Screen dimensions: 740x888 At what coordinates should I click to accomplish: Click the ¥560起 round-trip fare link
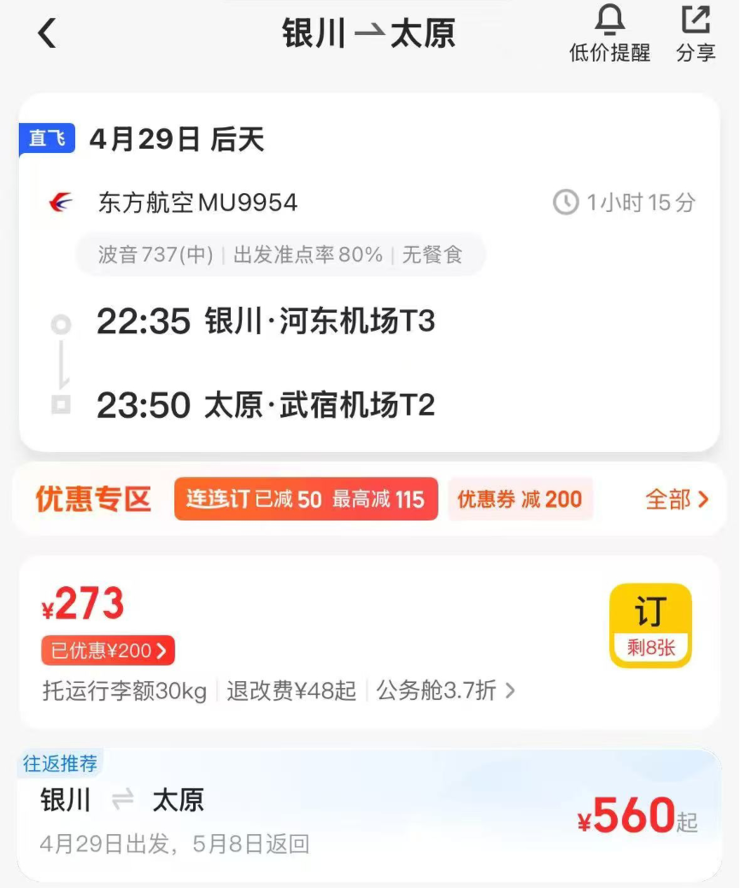tap(634, 816)
